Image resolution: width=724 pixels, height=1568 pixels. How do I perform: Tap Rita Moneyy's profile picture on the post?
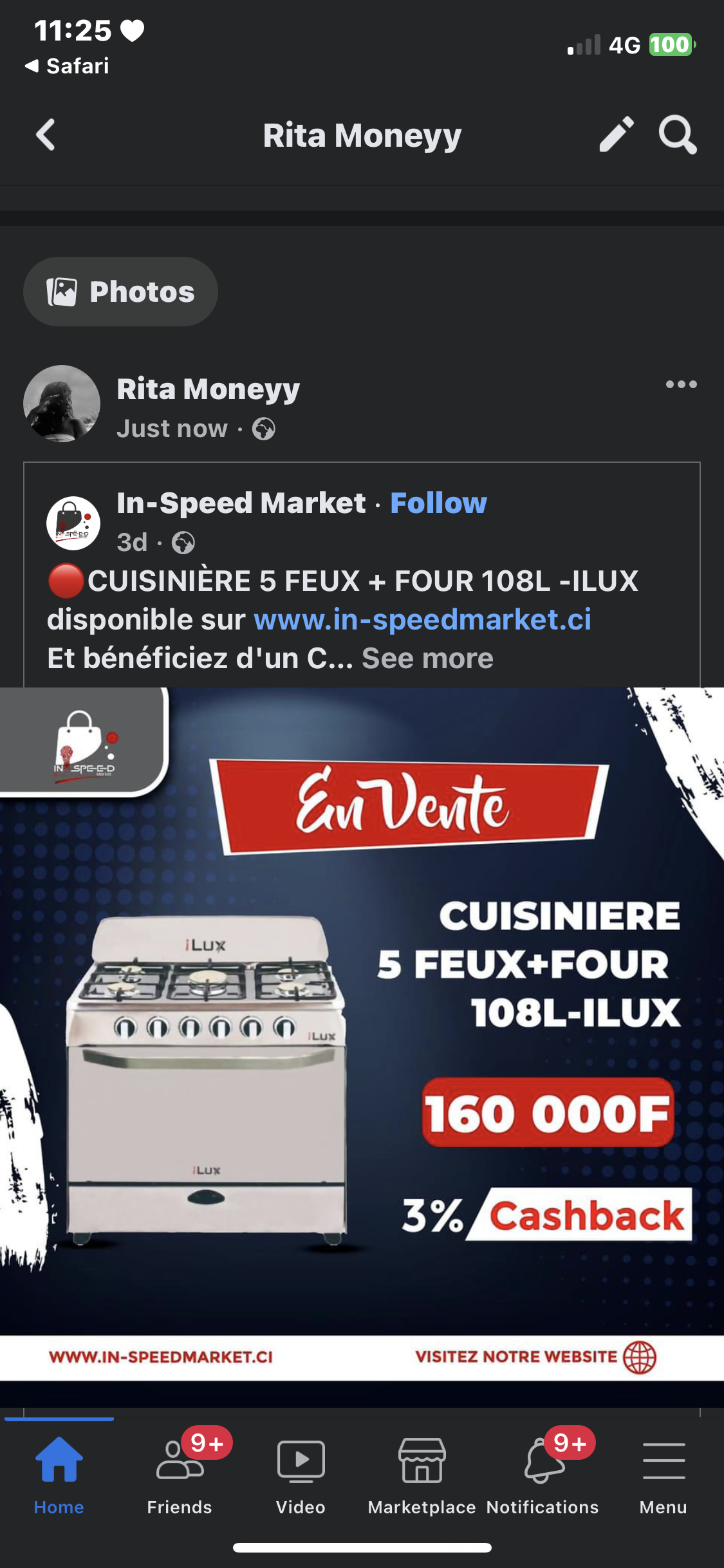coord(62,404)
